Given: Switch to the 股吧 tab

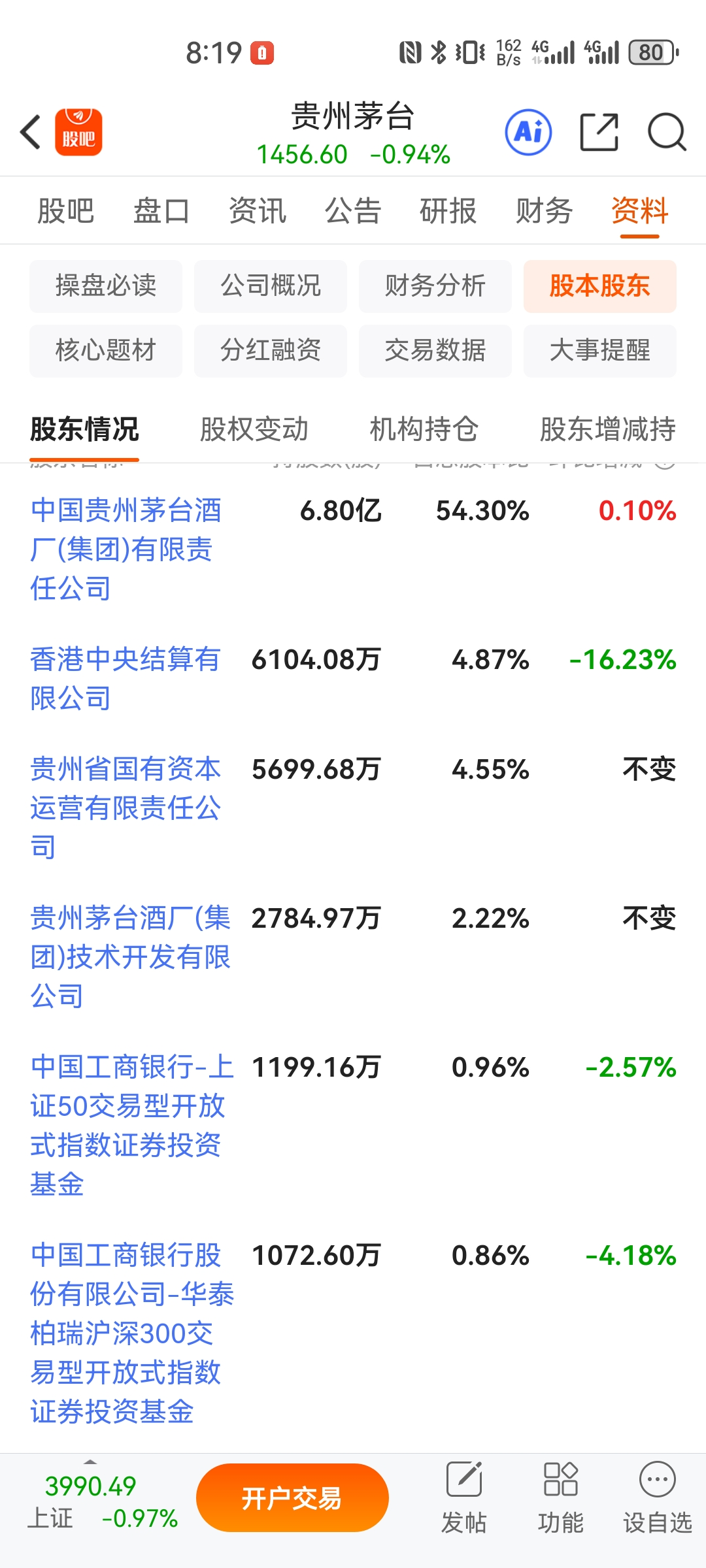Looking at the screenshot, I should (65, 211).
